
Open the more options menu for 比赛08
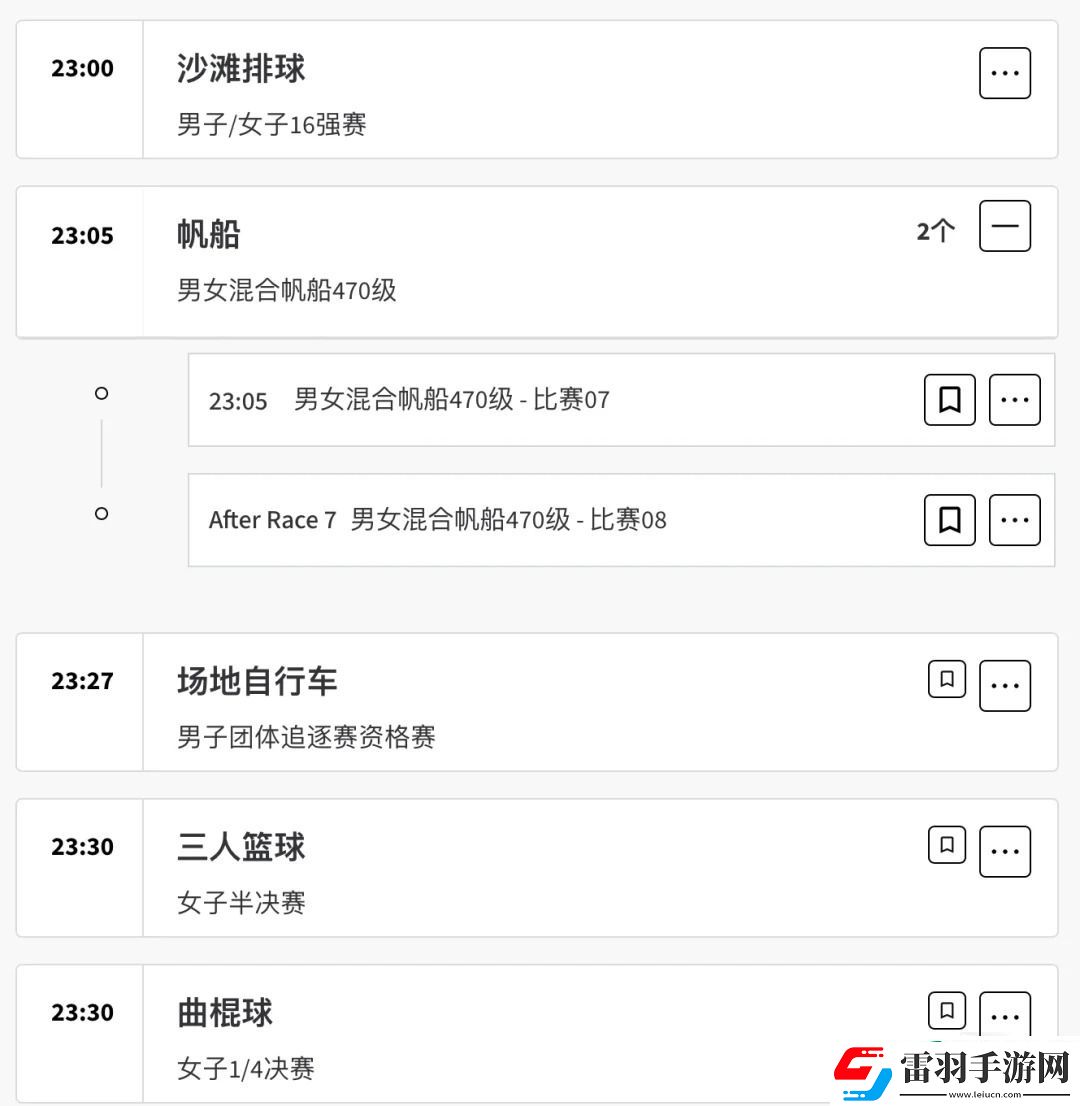pos(1015,519)
